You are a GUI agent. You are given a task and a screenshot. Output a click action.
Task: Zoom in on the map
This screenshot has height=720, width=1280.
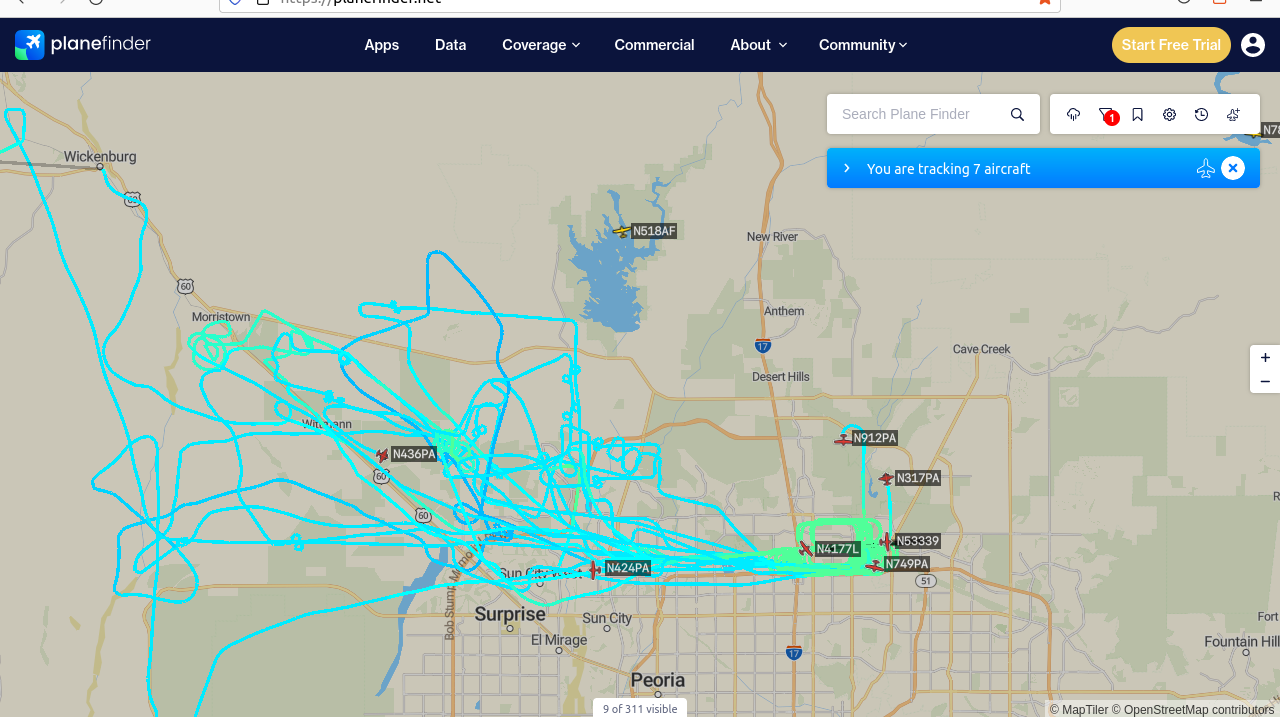pyautogui.click(x=1265, y=358)
